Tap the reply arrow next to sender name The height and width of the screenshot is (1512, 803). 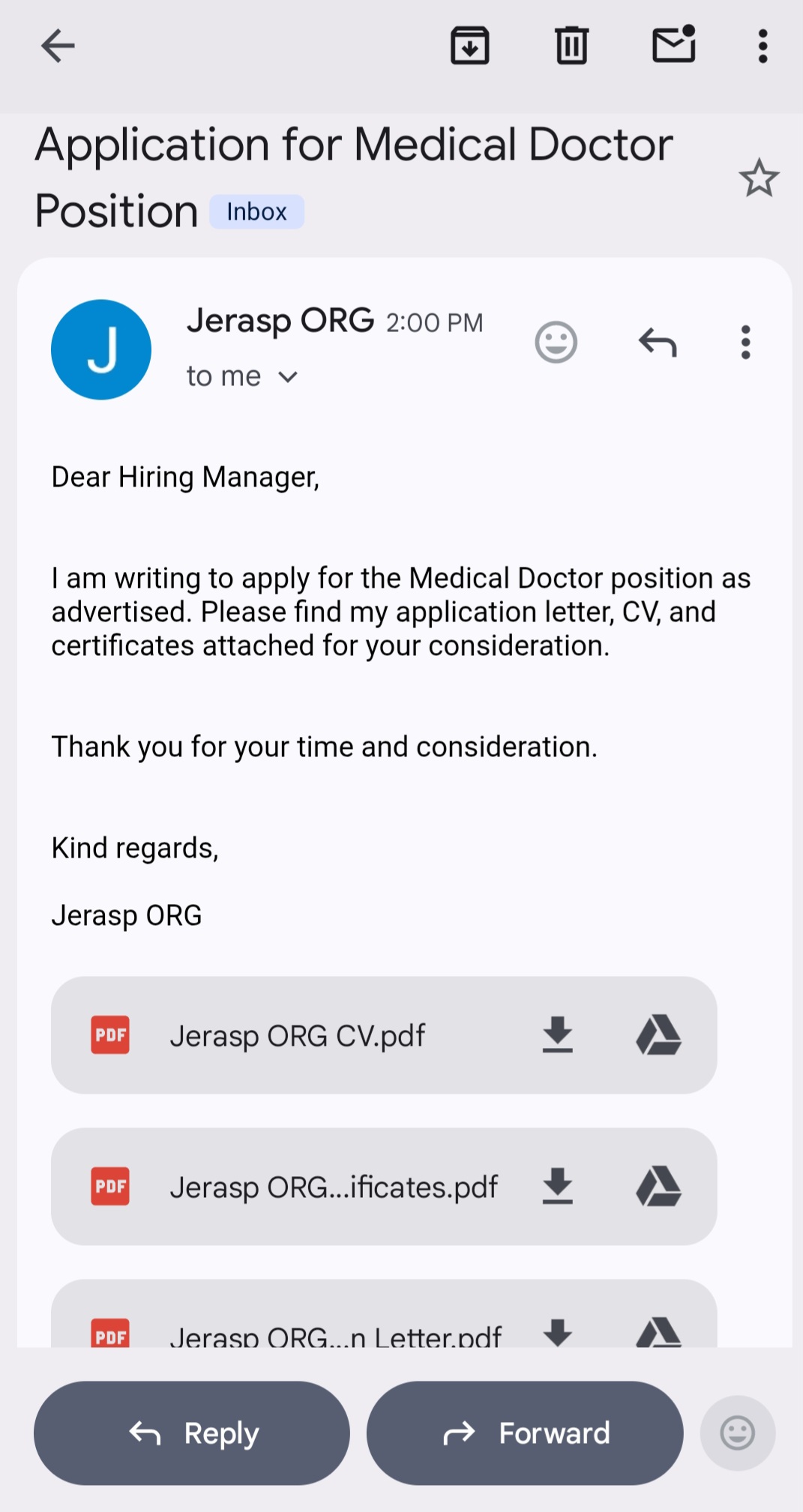click(658, 343)
